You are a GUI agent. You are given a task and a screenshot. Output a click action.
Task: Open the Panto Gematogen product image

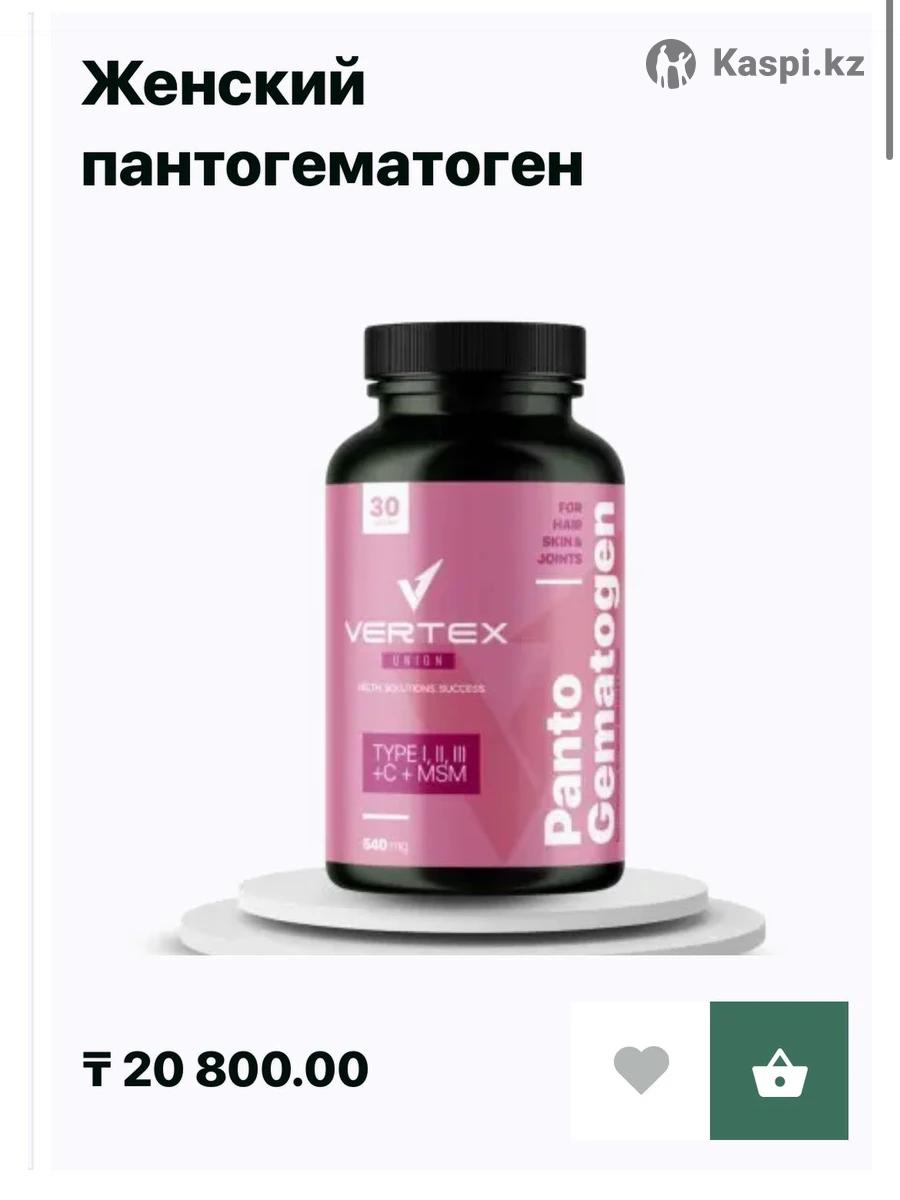[474, 610]
